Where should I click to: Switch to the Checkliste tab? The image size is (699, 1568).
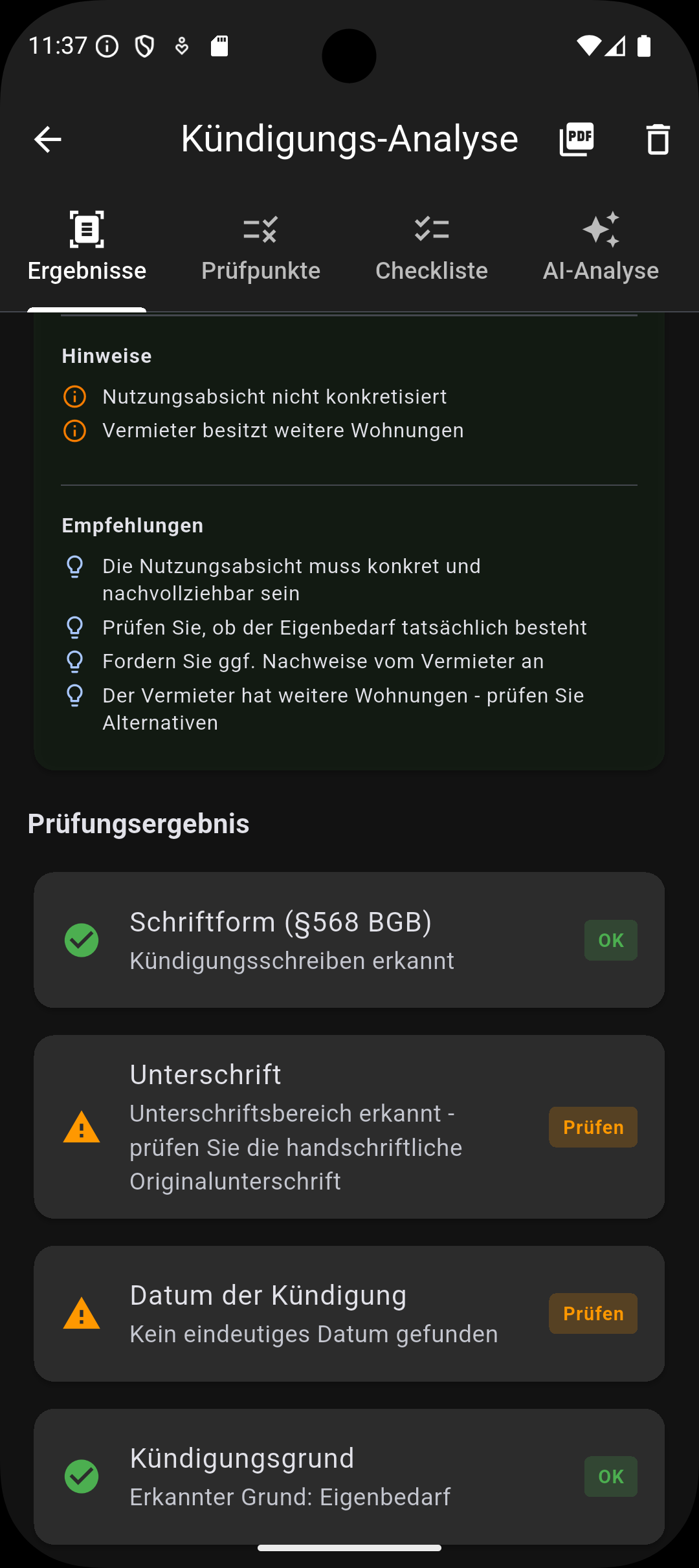pos(430,248)
